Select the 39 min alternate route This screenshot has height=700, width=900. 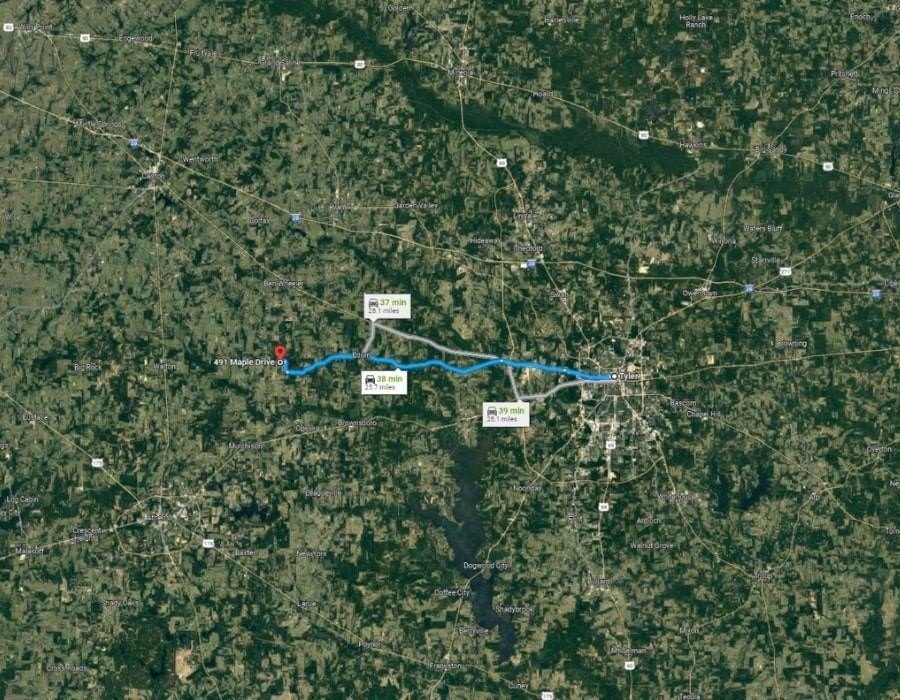505,414
